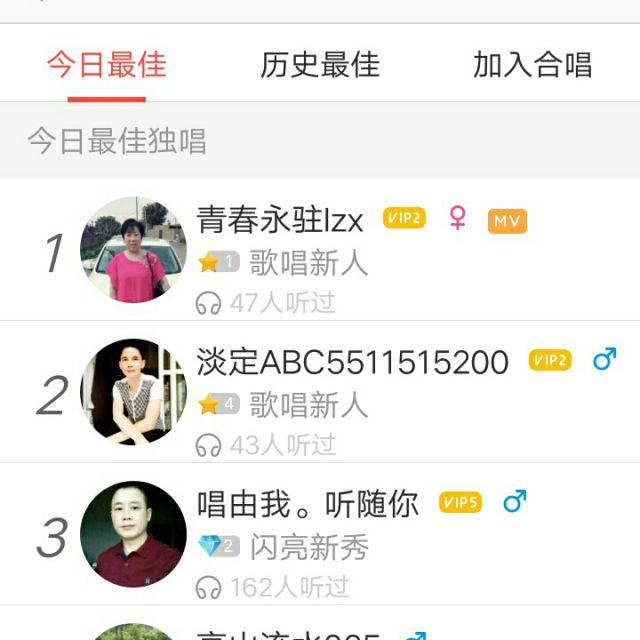
Task: Switch to the 历史最佳 tab
Action: click(320, 64)
